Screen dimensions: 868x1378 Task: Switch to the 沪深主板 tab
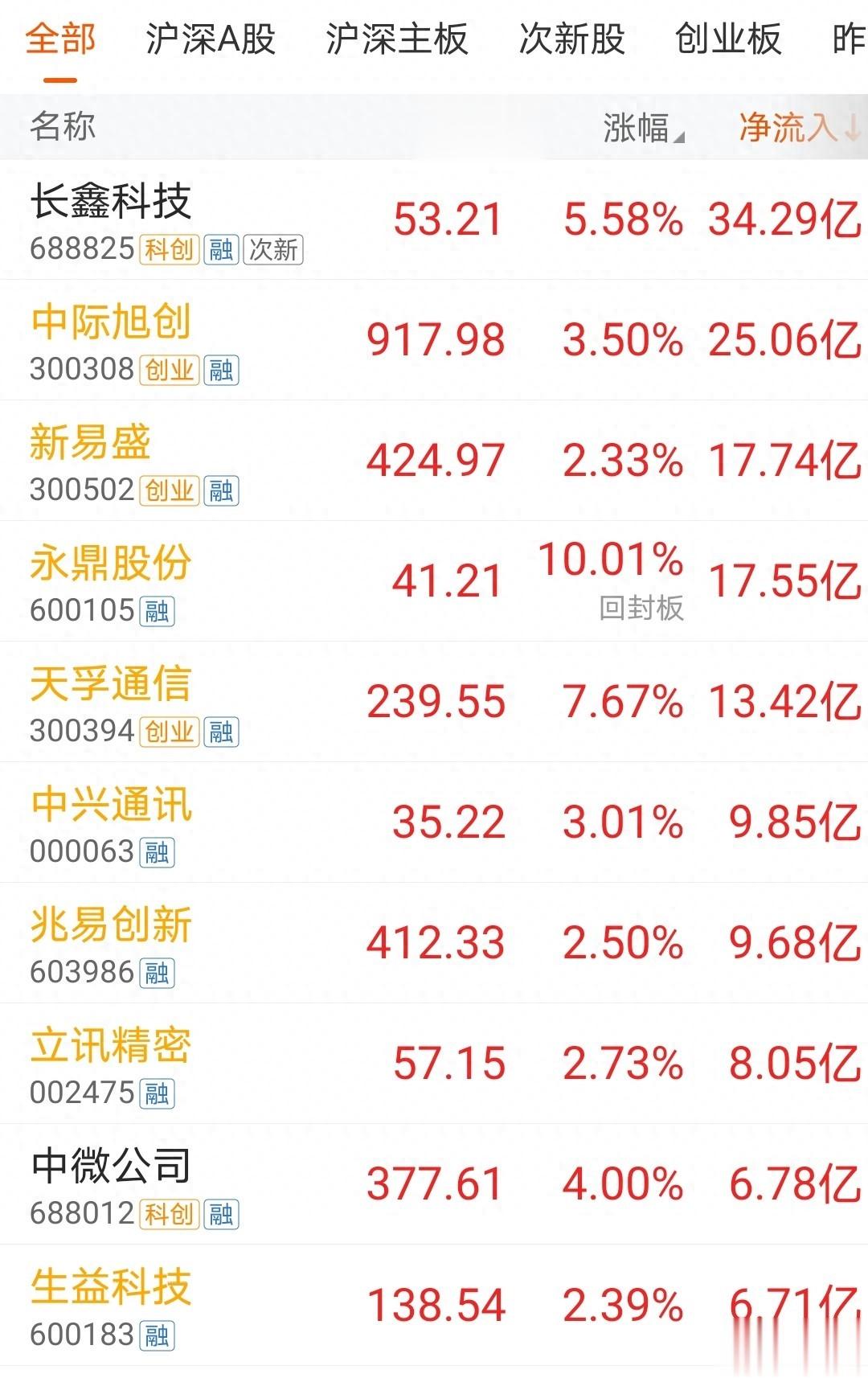[397, 39]
